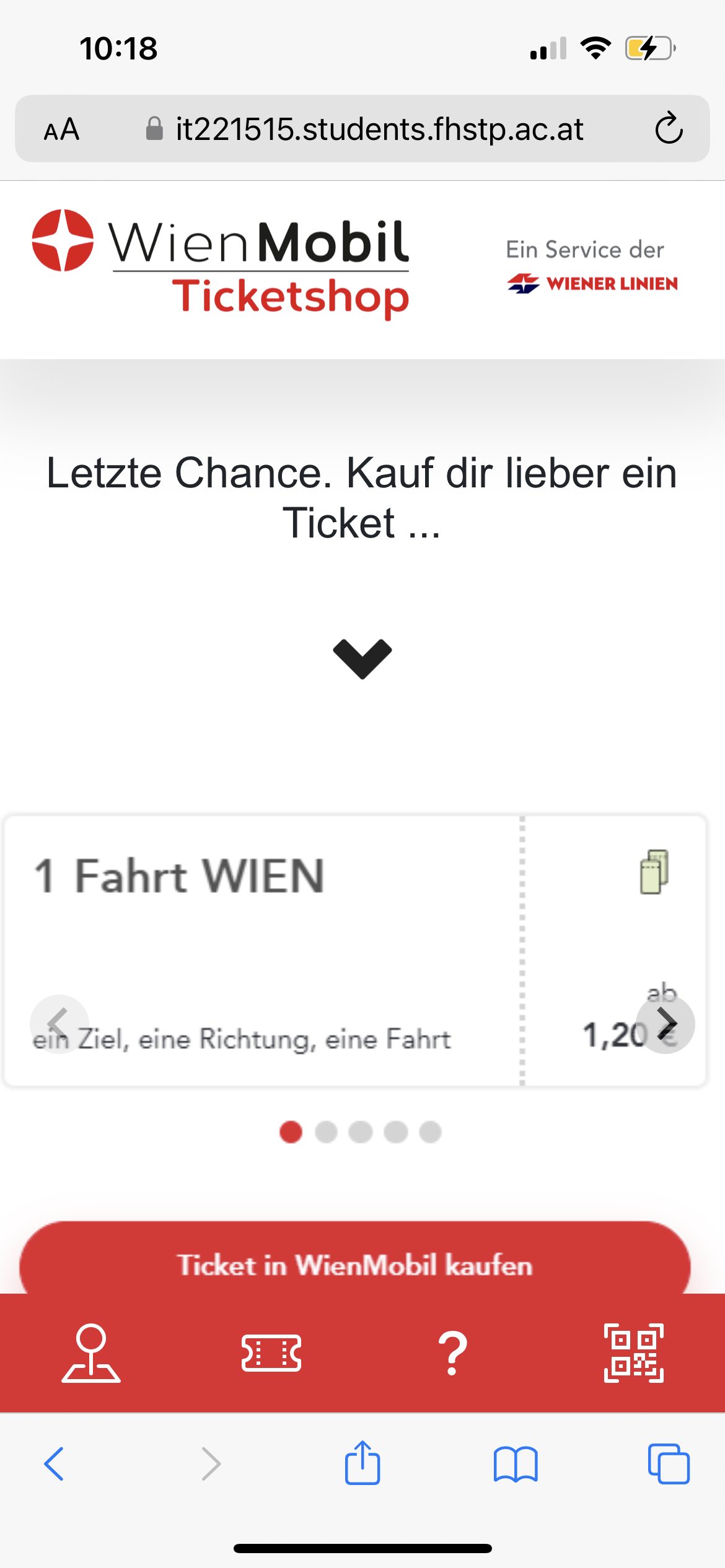Viewport: 725px width, 1568px height.
Task: Jump to the last carousel page dot
Action: coord(430,1131)
